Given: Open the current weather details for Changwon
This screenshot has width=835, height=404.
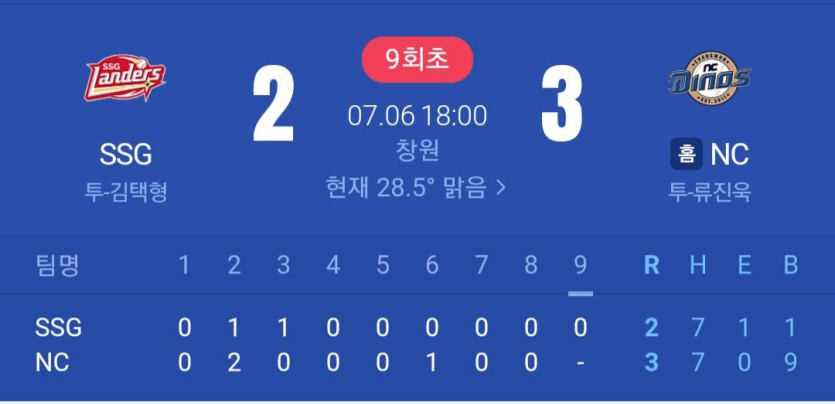Looking at the screenshot, I should point(416,187).
